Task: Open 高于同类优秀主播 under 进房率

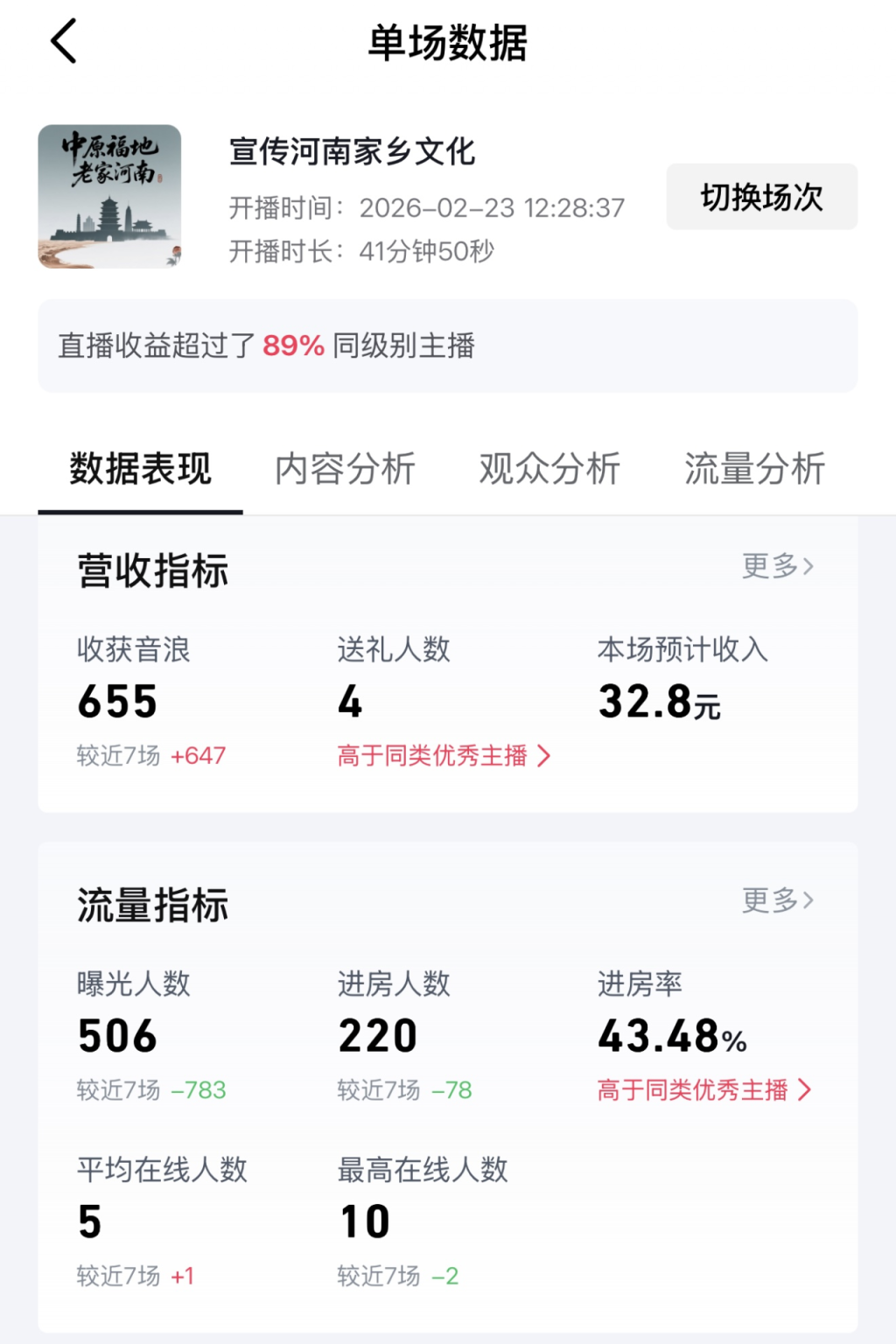Action: coord(704,1090)
